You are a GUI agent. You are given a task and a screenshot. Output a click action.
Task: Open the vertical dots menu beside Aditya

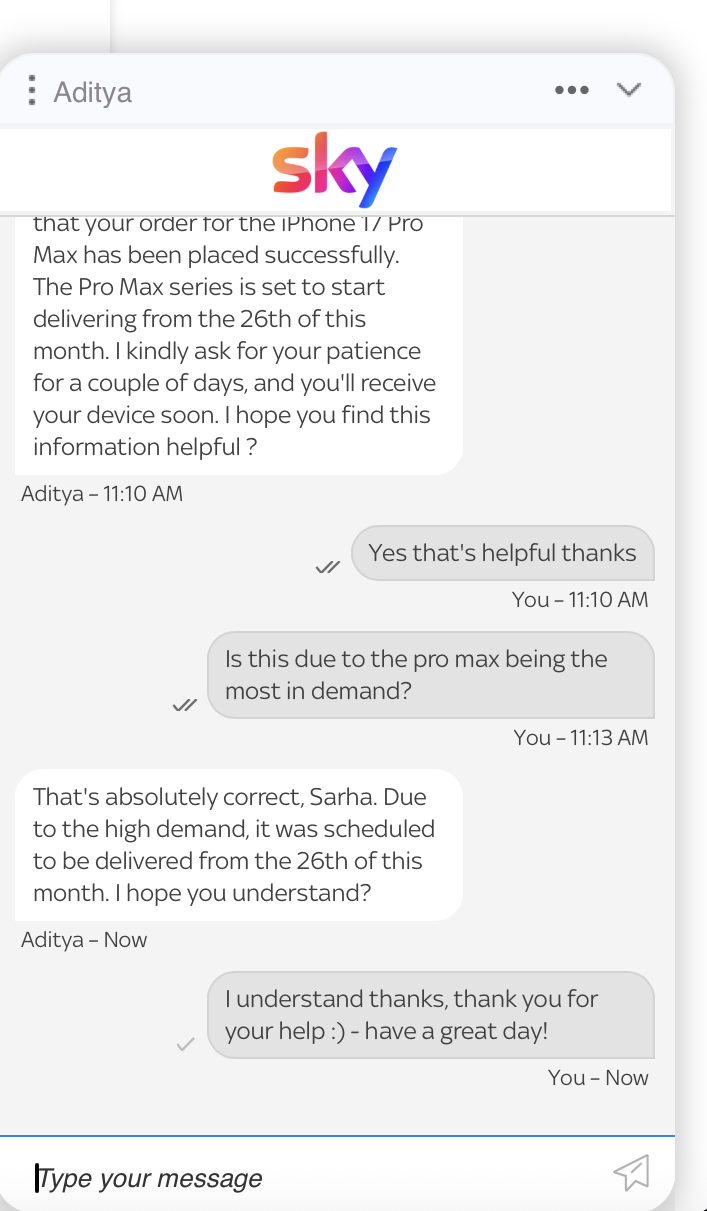pos(32,91)
